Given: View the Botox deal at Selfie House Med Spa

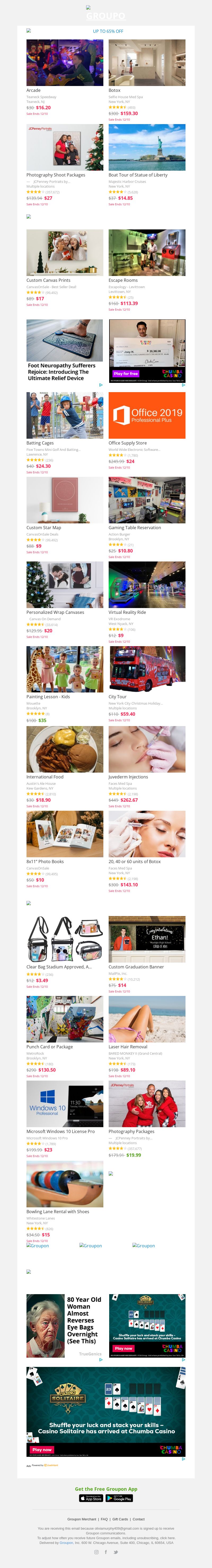Looking at the screenshot, I should [147, 63].
